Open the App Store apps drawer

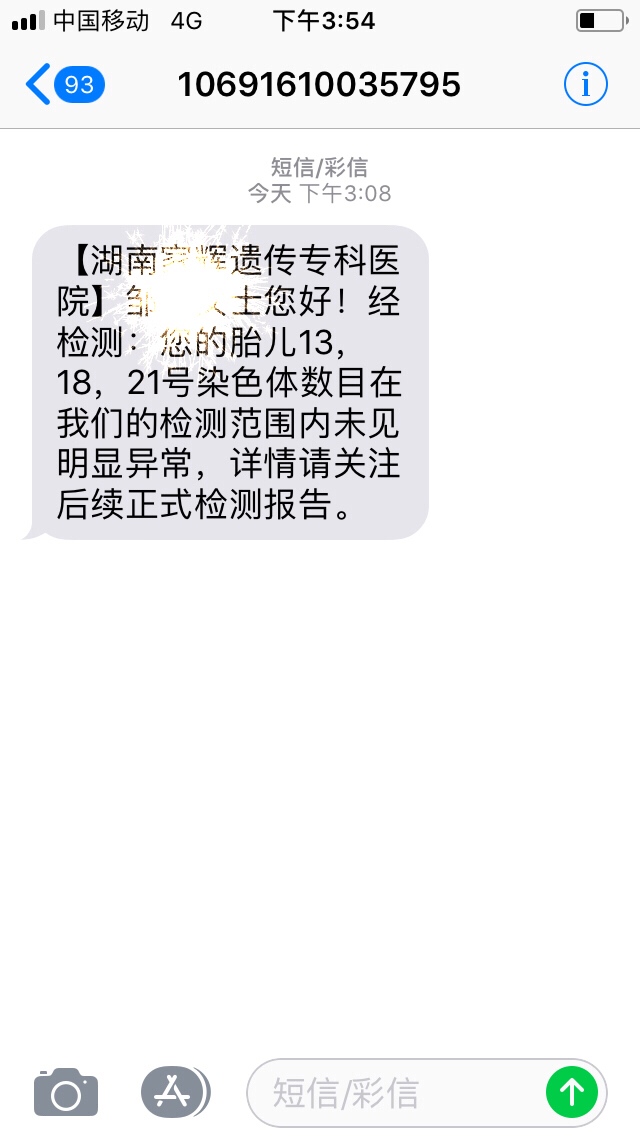click(174, 1092)
